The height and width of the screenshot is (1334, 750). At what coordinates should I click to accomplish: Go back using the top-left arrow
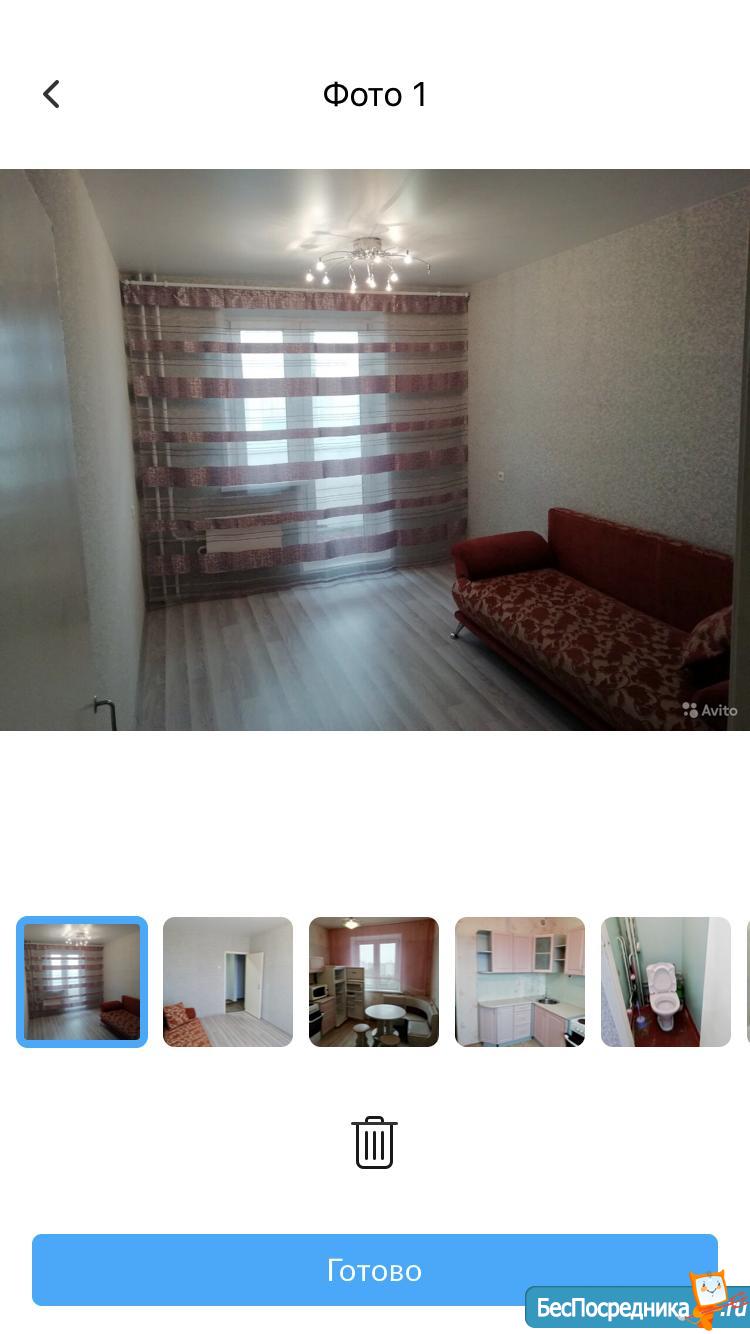pos(51,94)
